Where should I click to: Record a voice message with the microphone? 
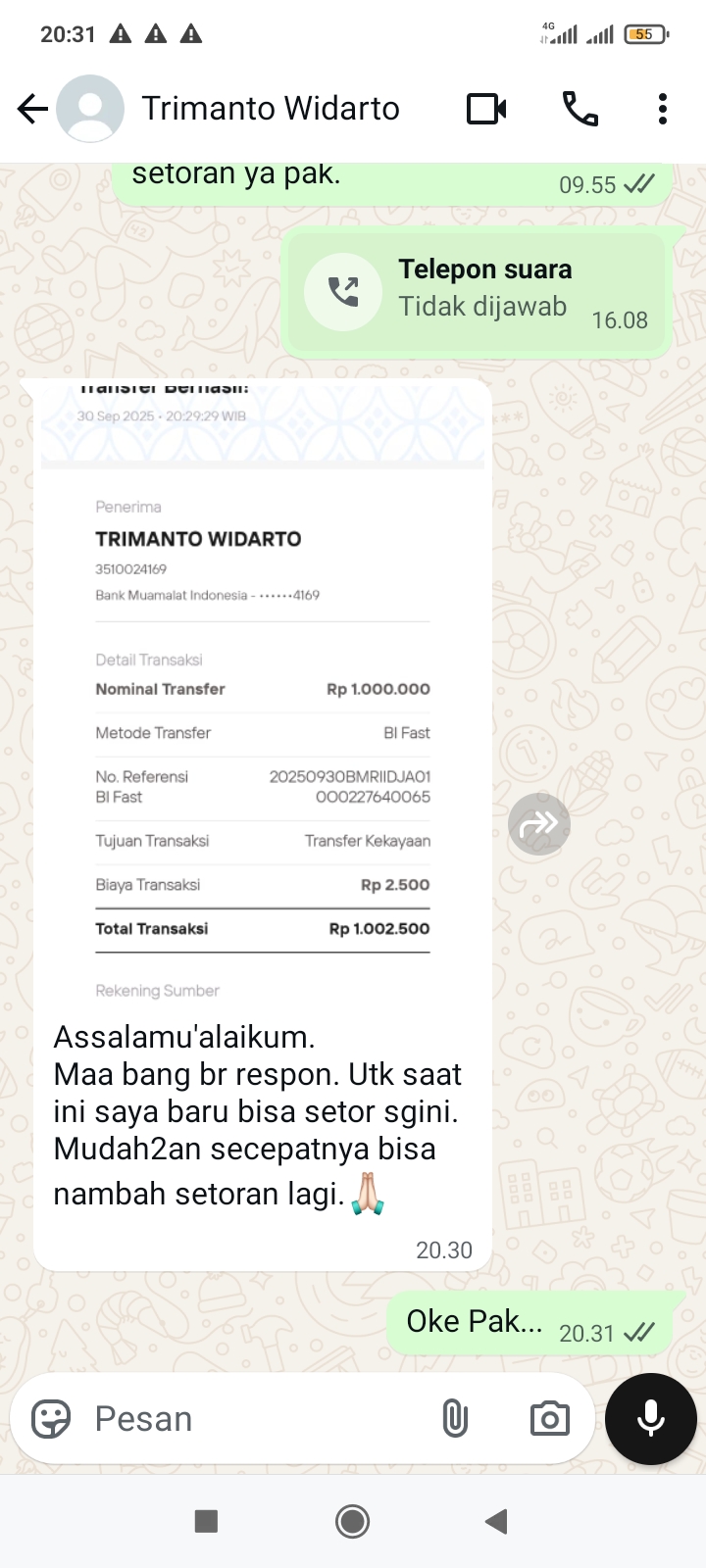tap(651, 1418)
